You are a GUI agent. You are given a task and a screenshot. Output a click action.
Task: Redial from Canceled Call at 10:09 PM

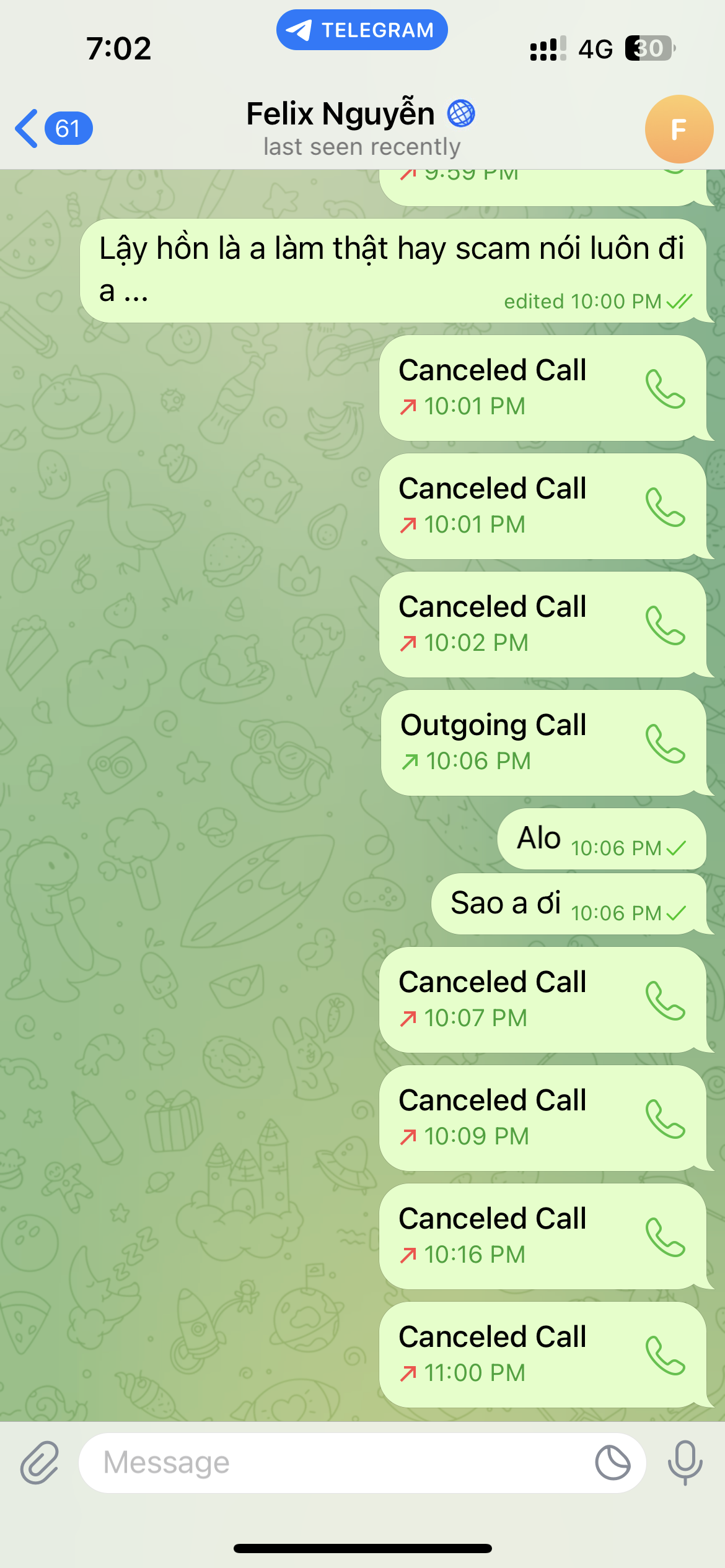(665, 1118)
